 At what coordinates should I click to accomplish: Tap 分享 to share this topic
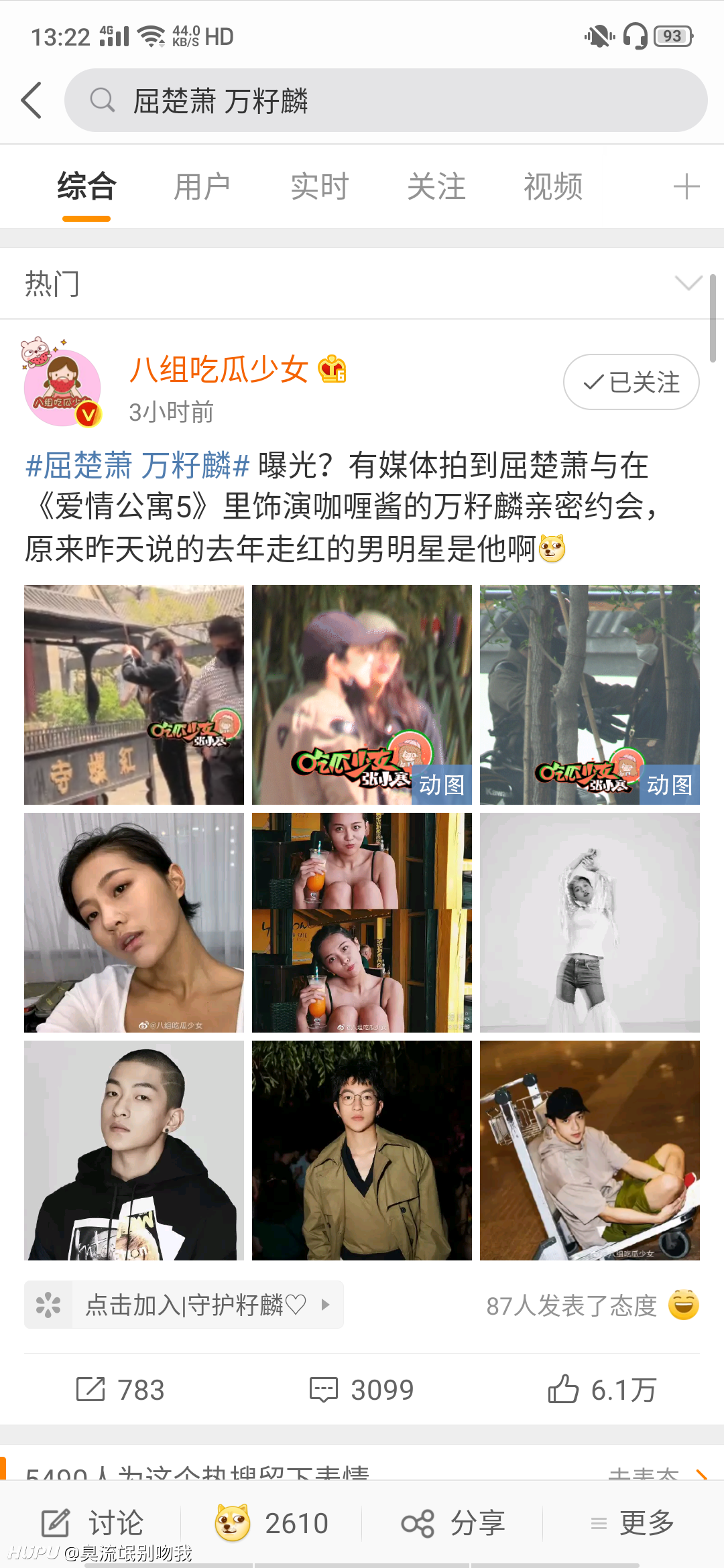452,1523
